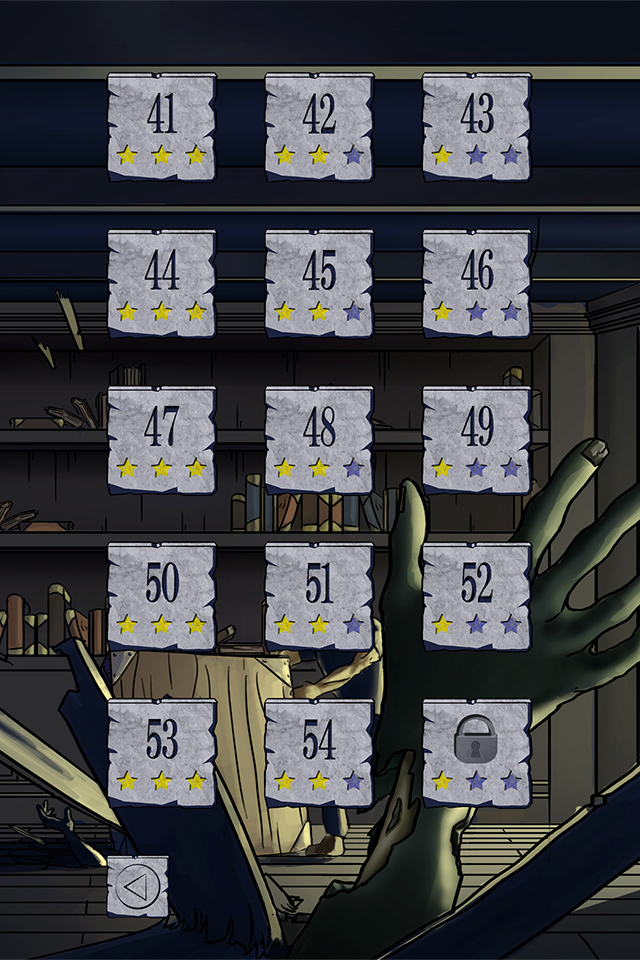640x960 pixels.
Task: Select level 42 tile
Action: click(319, 127)
